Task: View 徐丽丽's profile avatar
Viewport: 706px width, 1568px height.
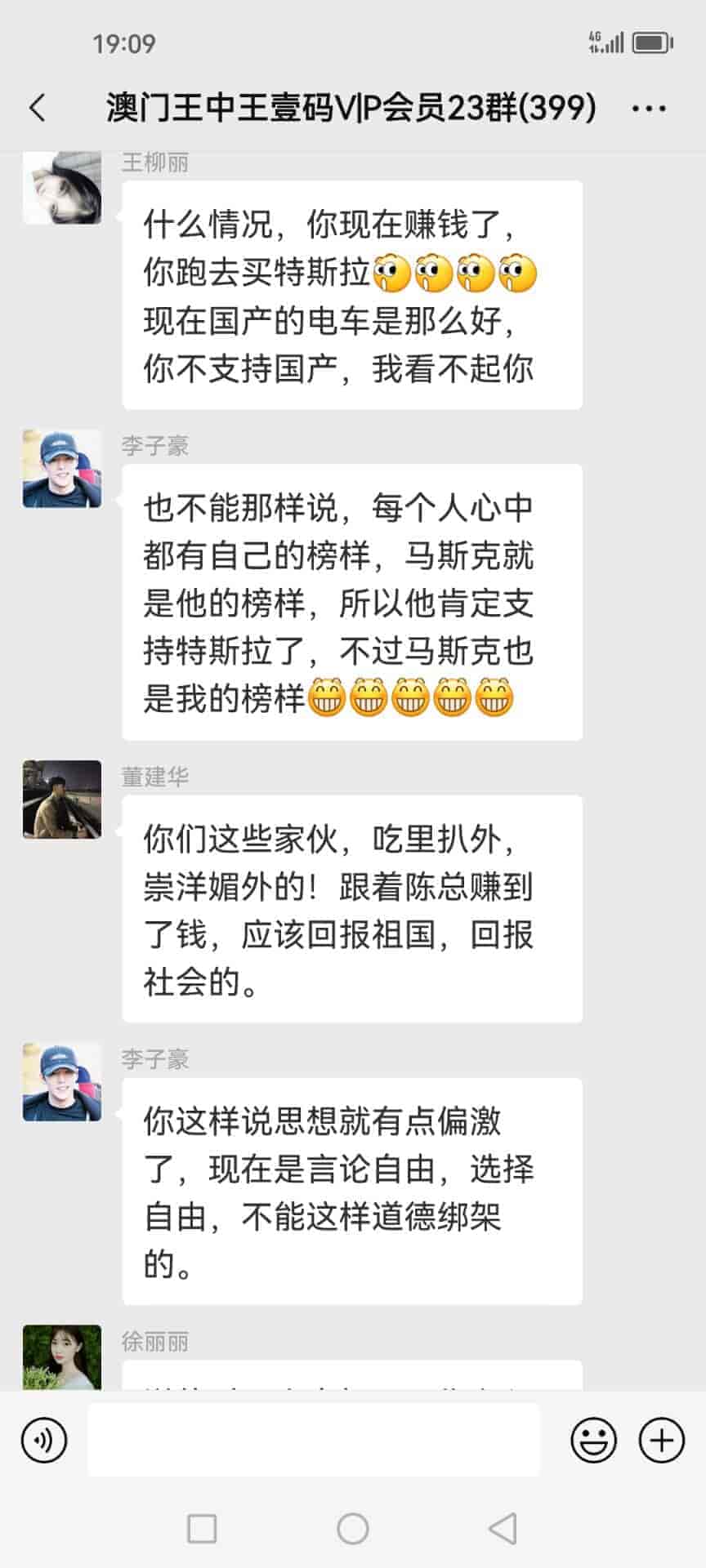Action: coord(62,1357)
